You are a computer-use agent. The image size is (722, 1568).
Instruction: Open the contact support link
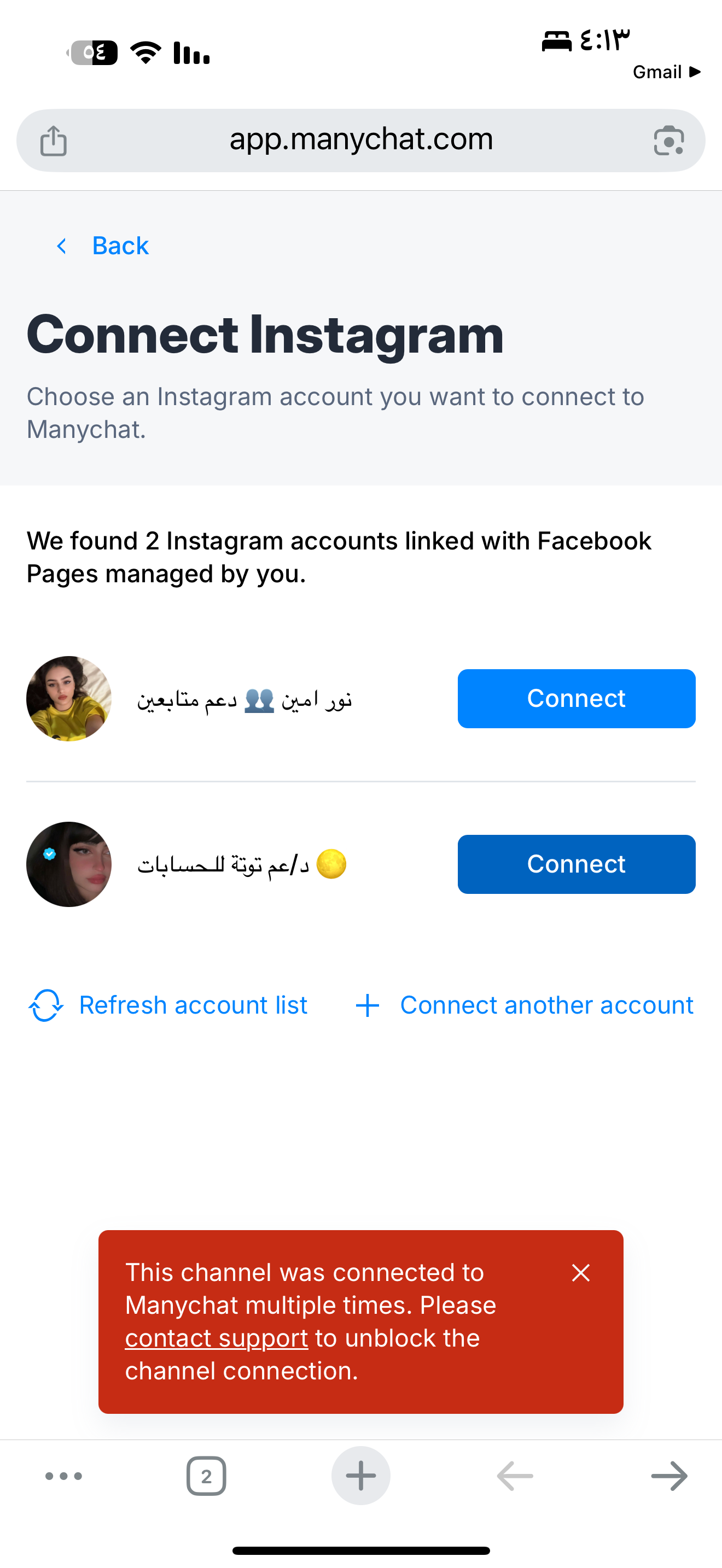tap(216, 1338)
